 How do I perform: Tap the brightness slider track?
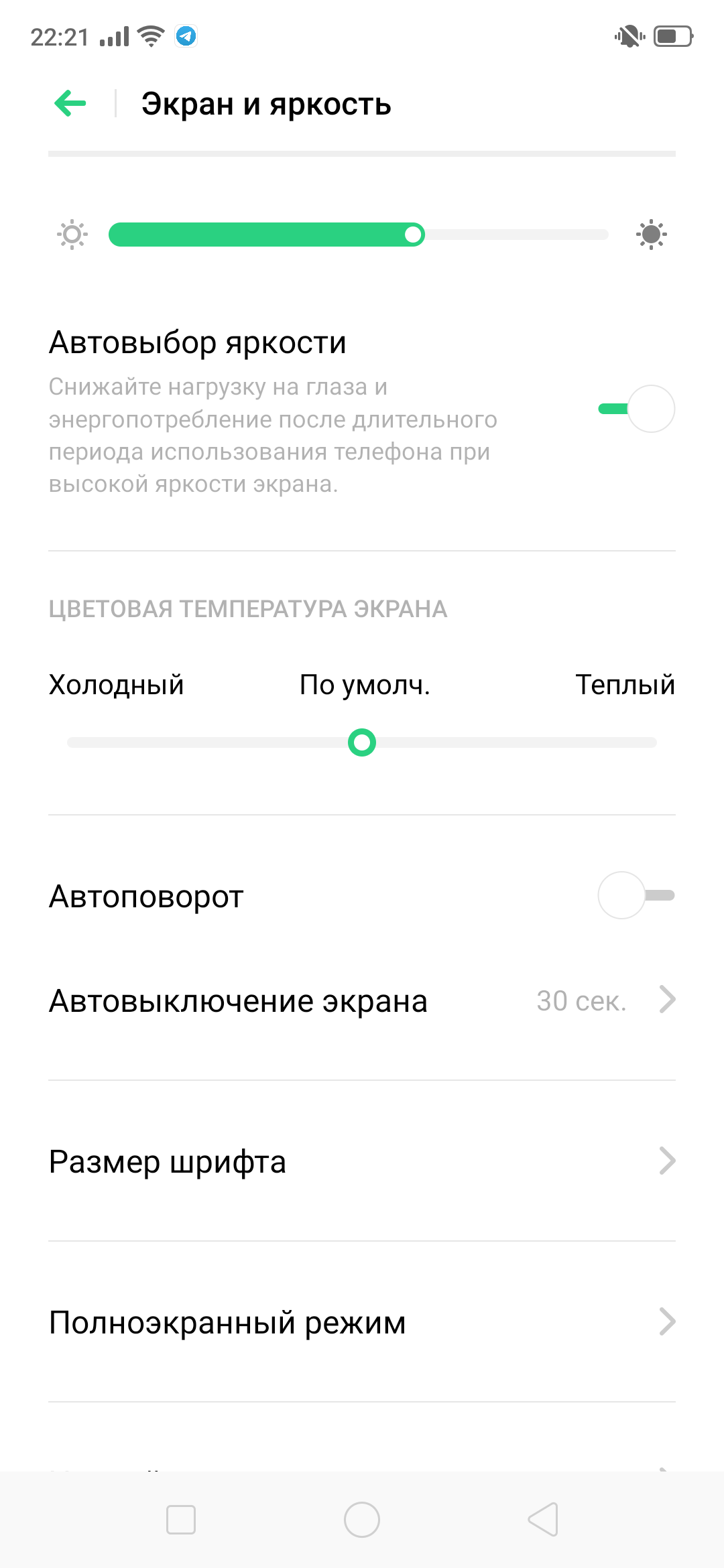(359, 235)
